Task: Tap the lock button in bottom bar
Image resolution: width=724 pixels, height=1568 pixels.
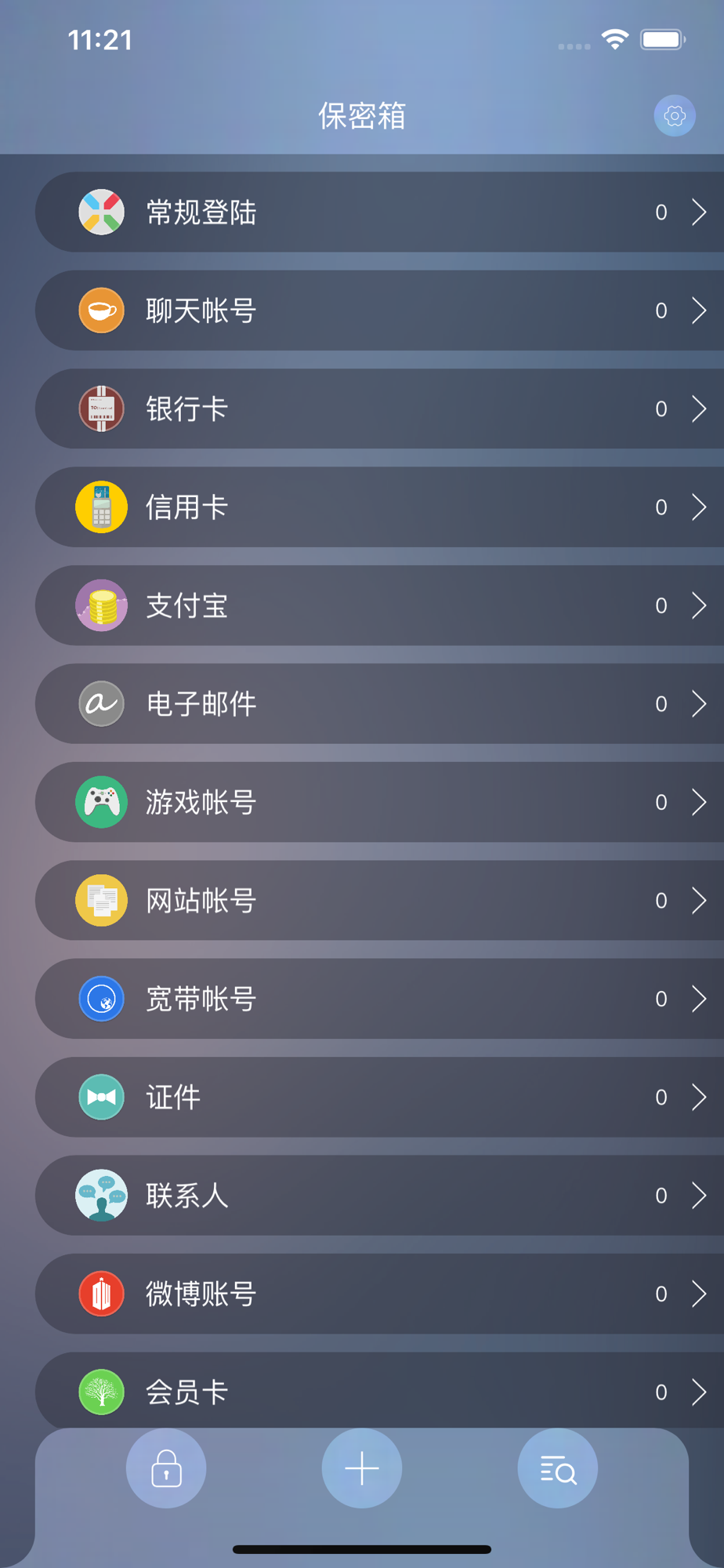Action: (166, 1468)
